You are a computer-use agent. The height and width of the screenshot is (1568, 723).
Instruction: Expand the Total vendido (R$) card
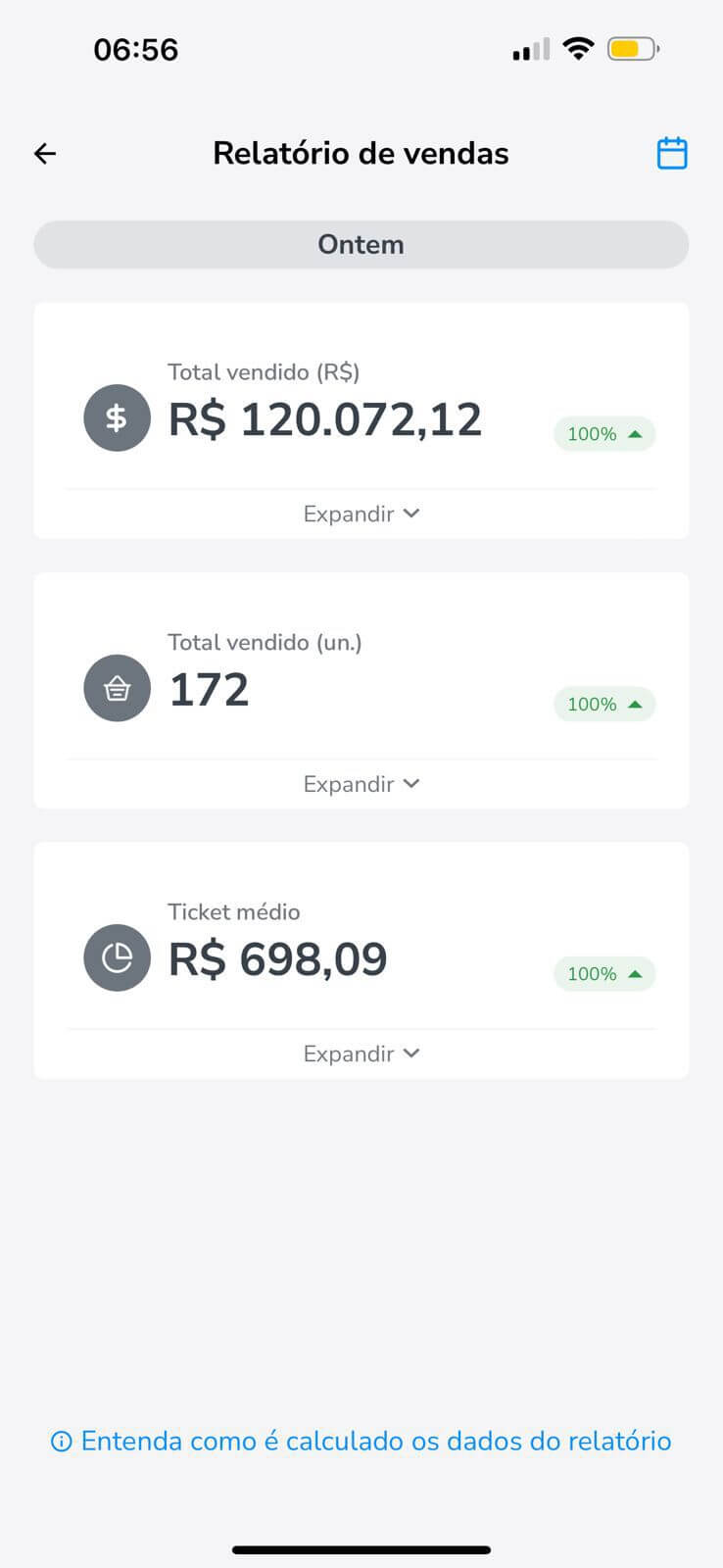pos(361,514)
